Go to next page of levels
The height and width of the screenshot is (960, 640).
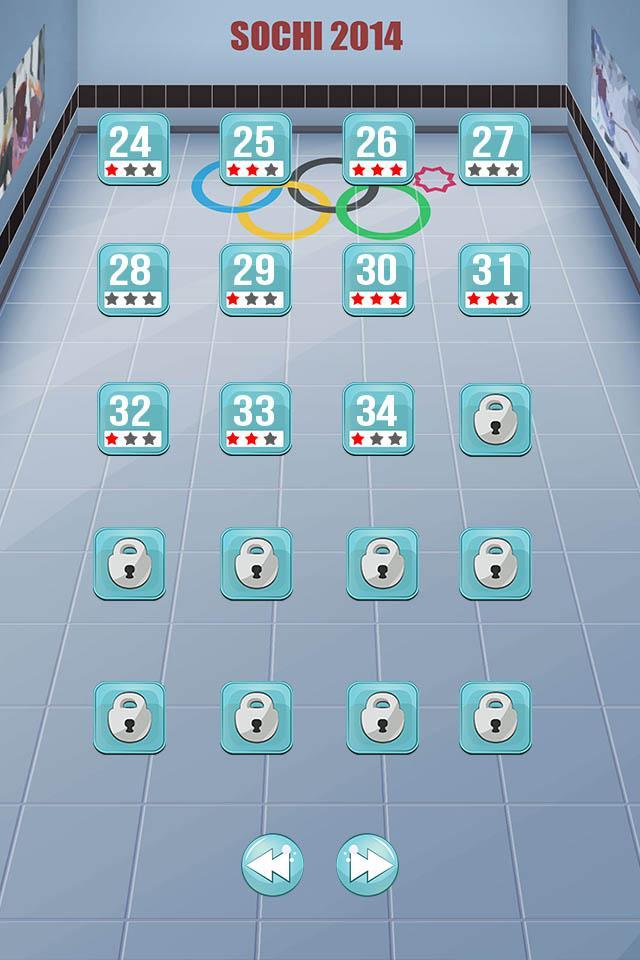[367, 865]
